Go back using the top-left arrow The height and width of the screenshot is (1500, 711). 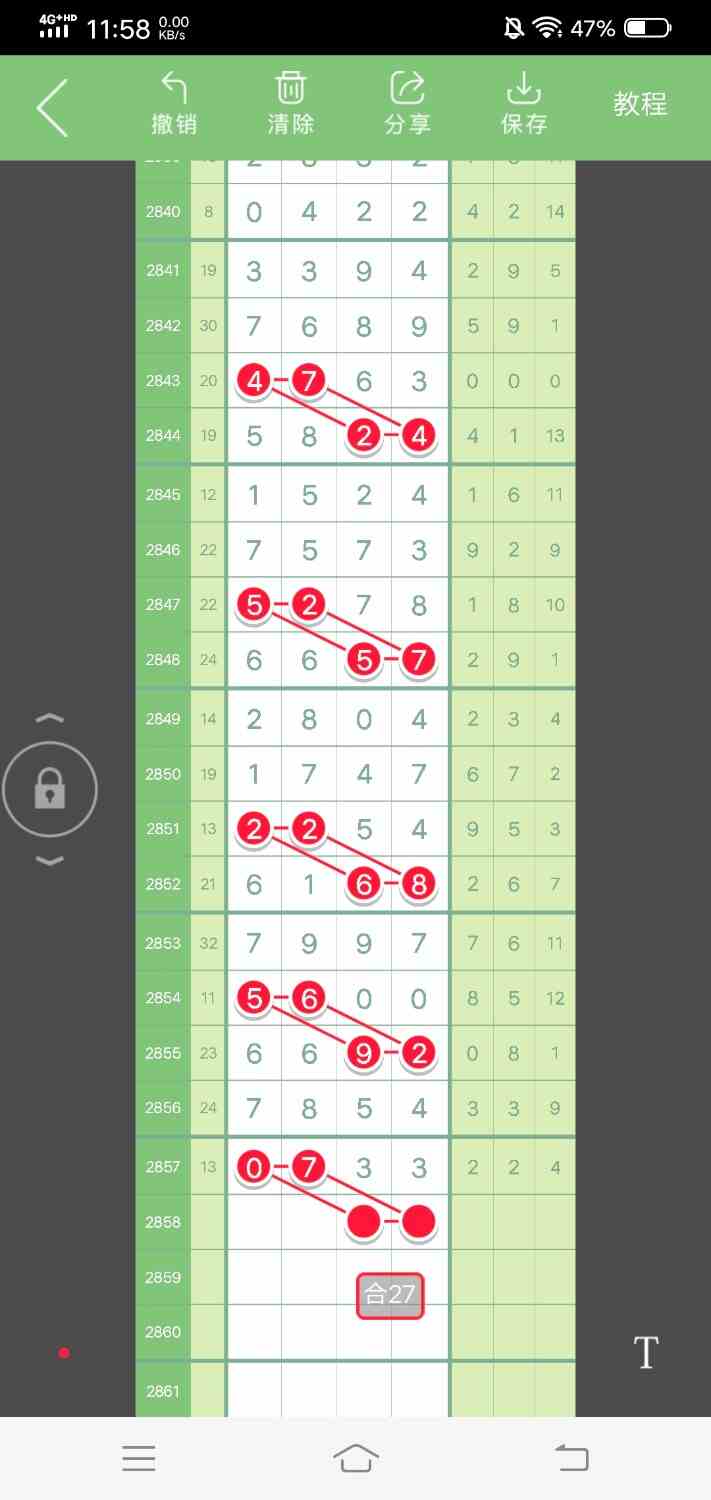[52, 107]
